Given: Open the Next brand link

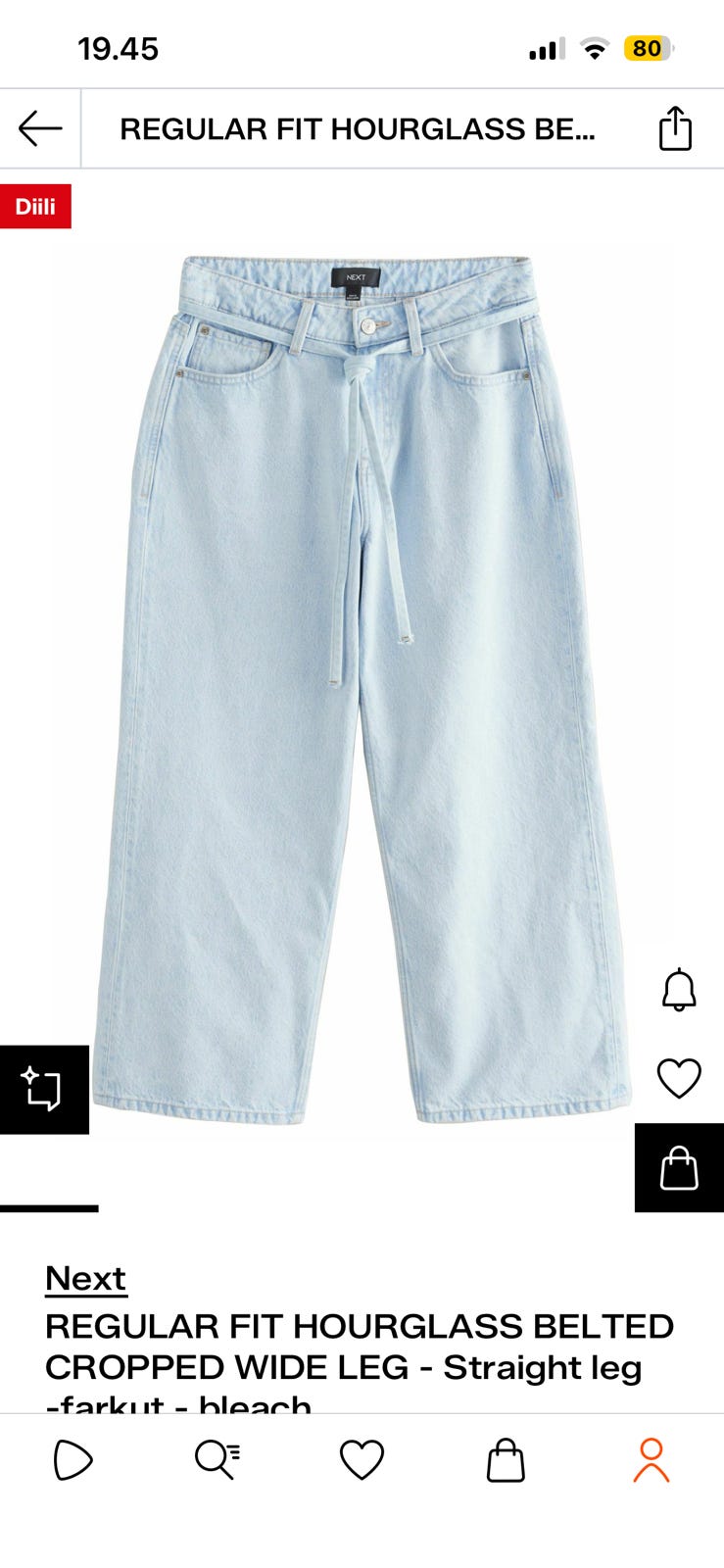Looking at the screenshot, I should click(85, 1278).
